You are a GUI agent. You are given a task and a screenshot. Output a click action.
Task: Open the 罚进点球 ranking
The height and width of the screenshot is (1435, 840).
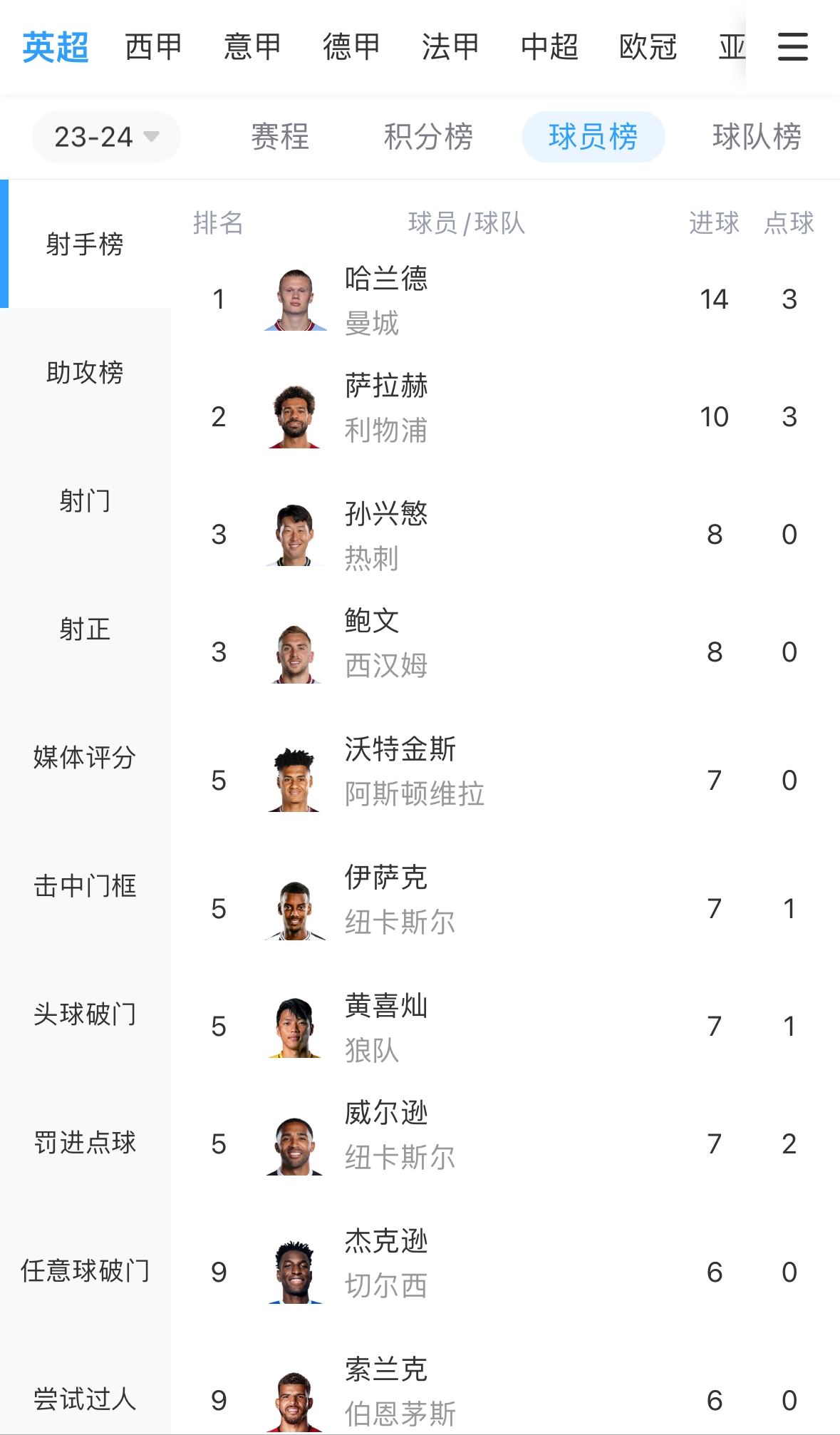click(x=85, y=1143)
